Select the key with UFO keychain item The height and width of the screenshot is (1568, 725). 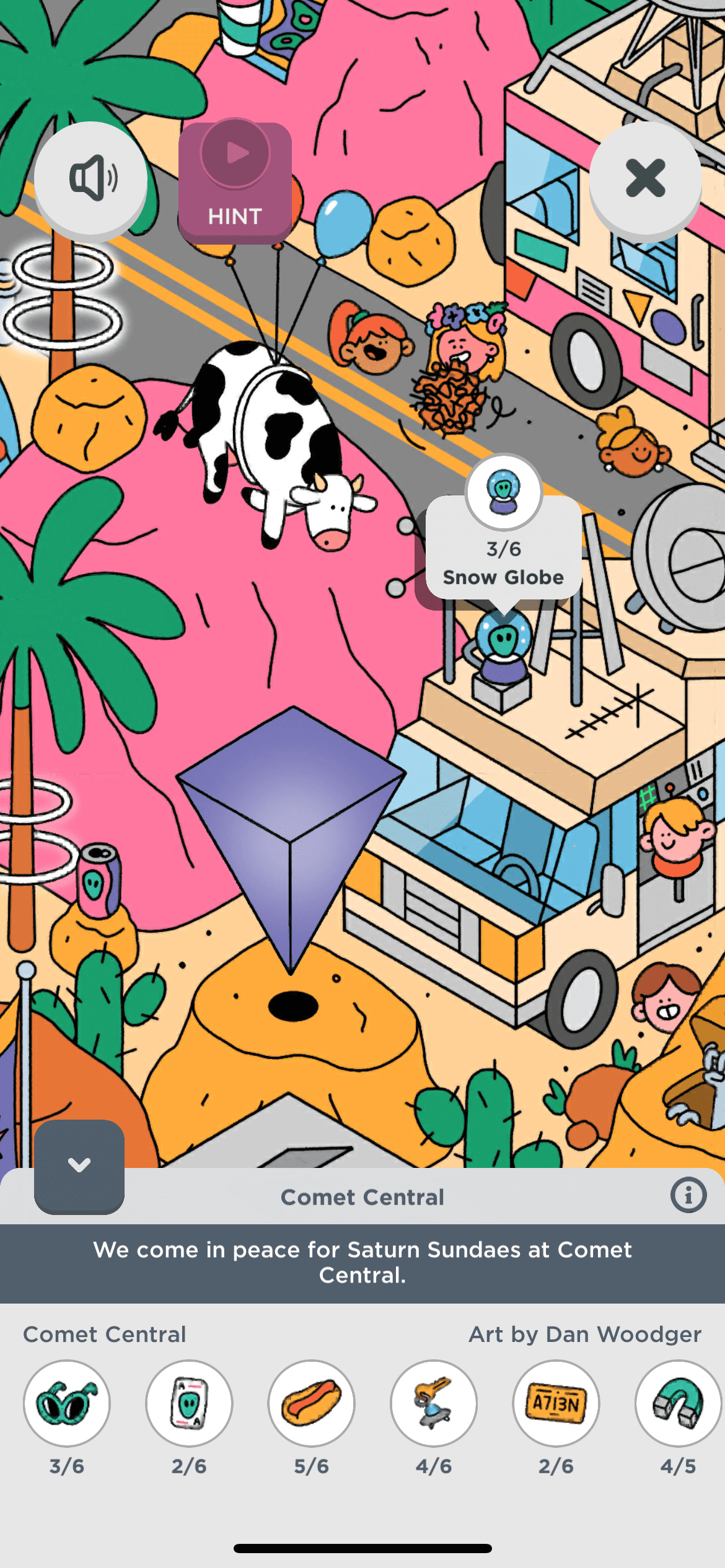(x=434, y=1403)
